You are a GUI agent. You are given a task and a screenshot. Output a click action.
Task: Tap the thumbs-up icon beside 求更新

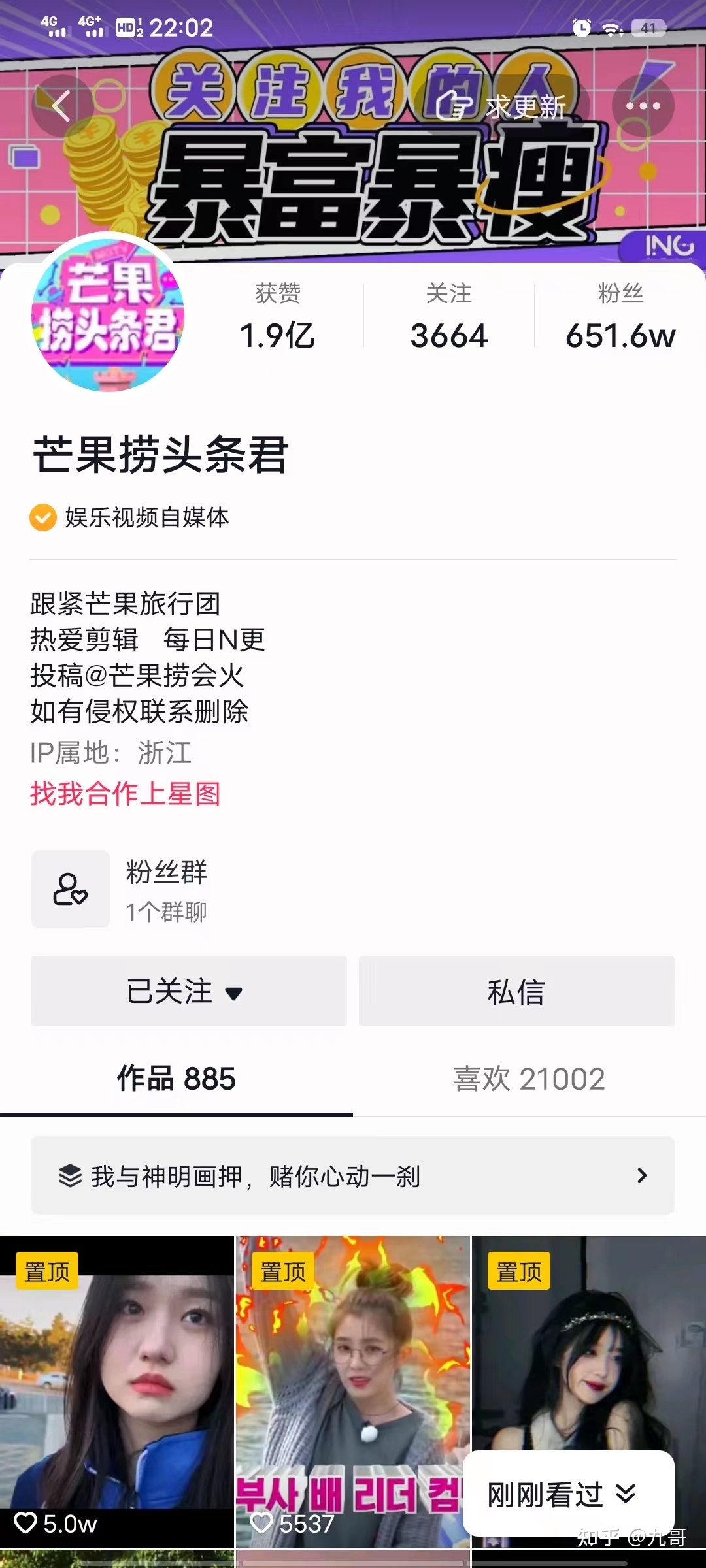point(454,106)
